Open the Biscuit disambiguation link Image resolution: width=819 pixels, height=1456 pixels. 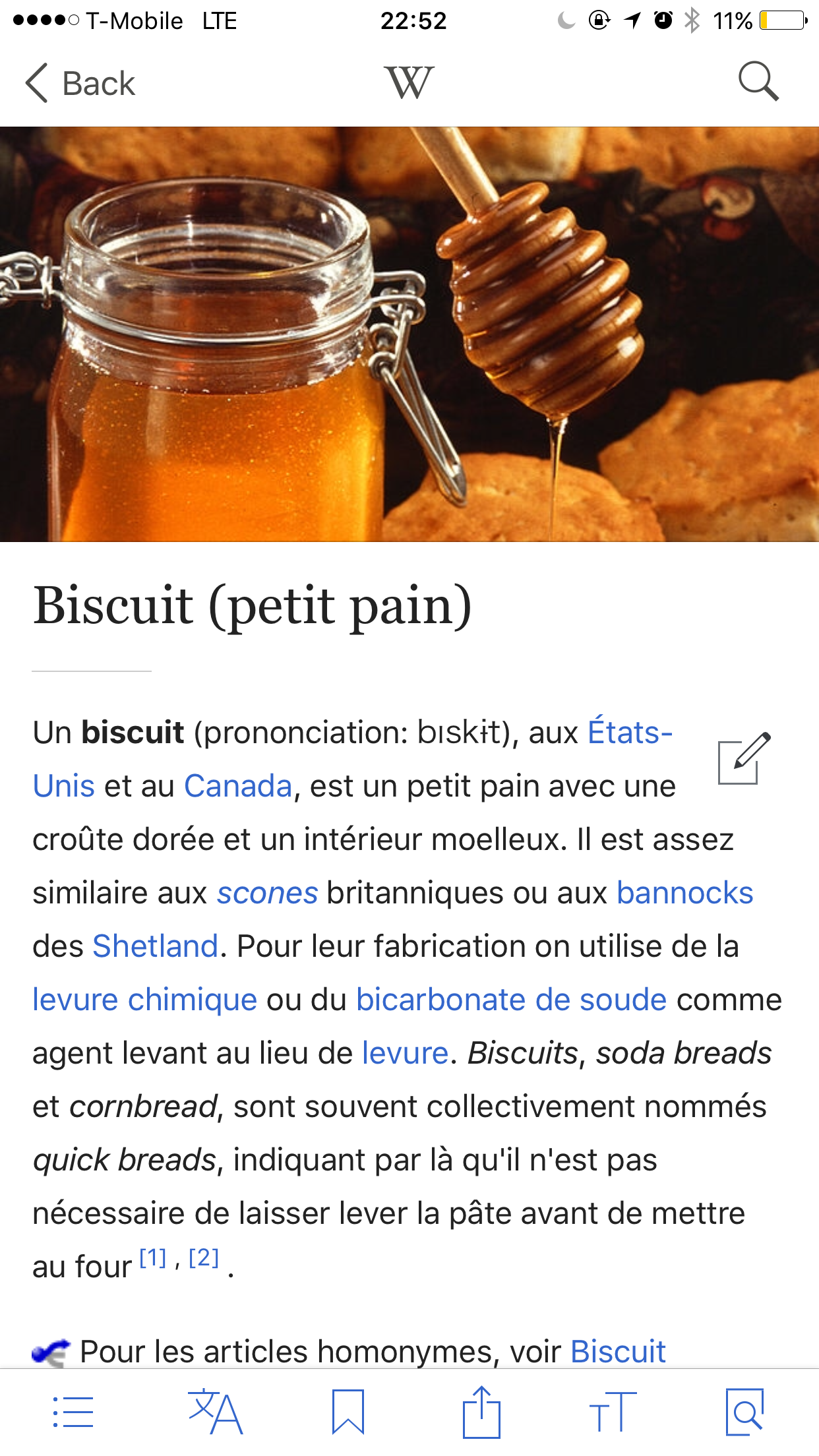(618, 1352)
